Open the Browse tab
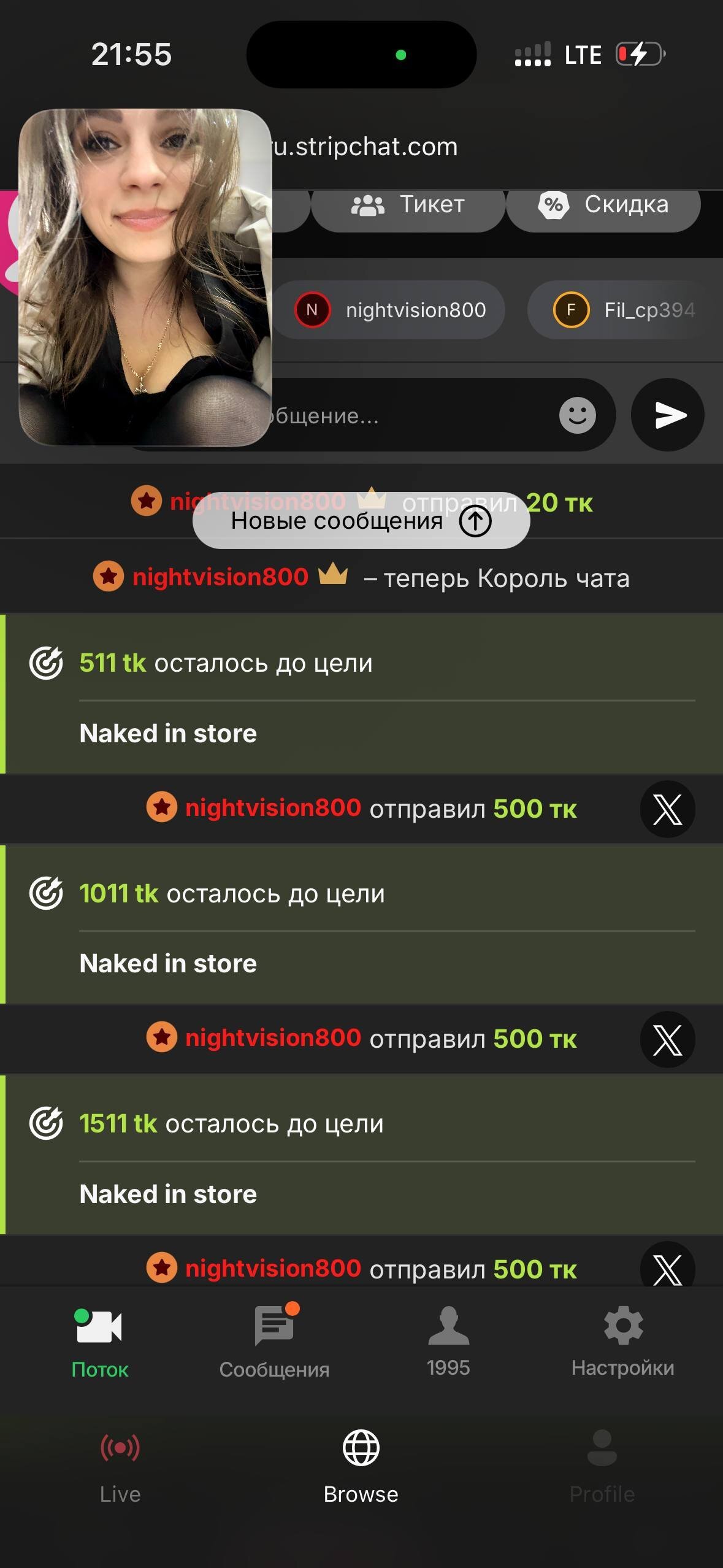This screenshot has width=723, height=1568. [x=361, y=1466]
